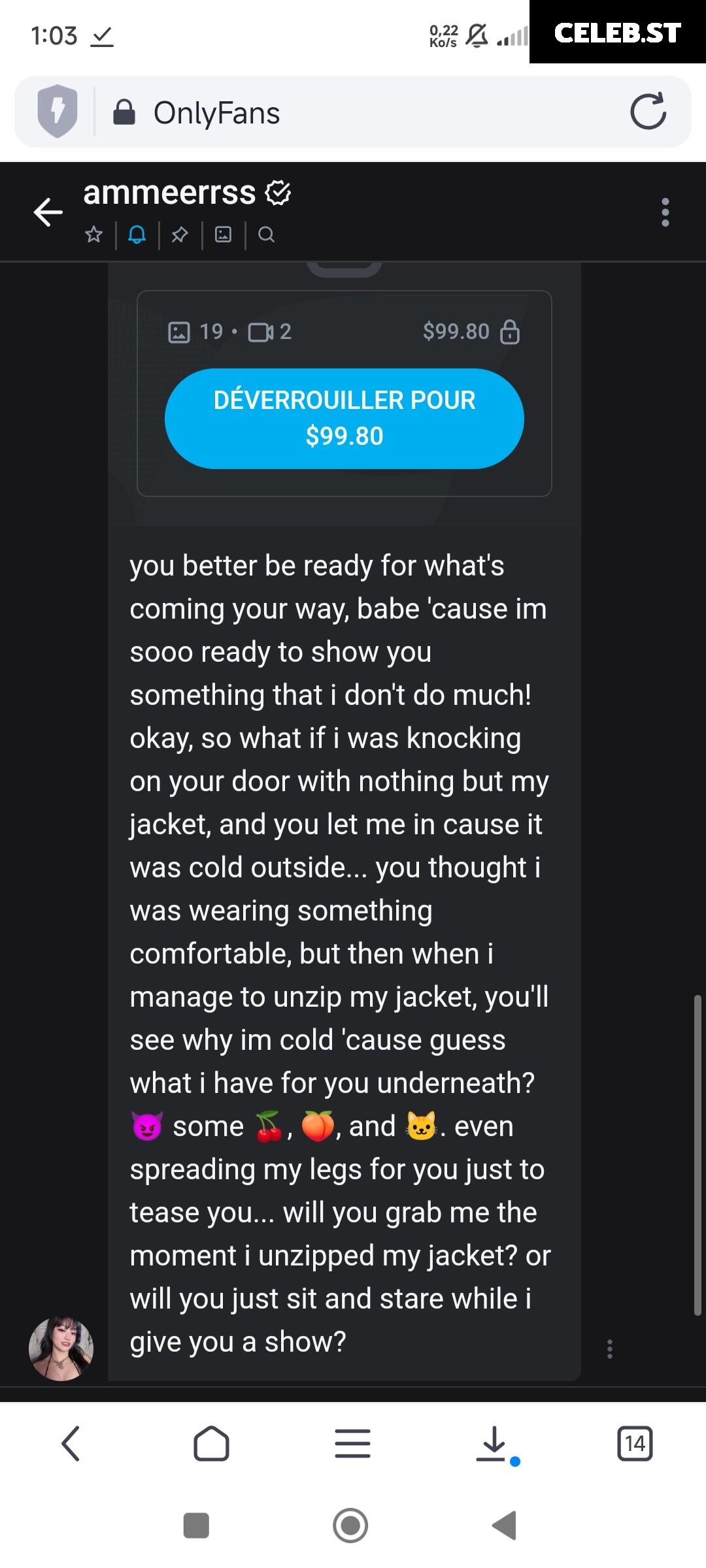Open the browser home page
706x1568 pixels.
[212, 1444]
